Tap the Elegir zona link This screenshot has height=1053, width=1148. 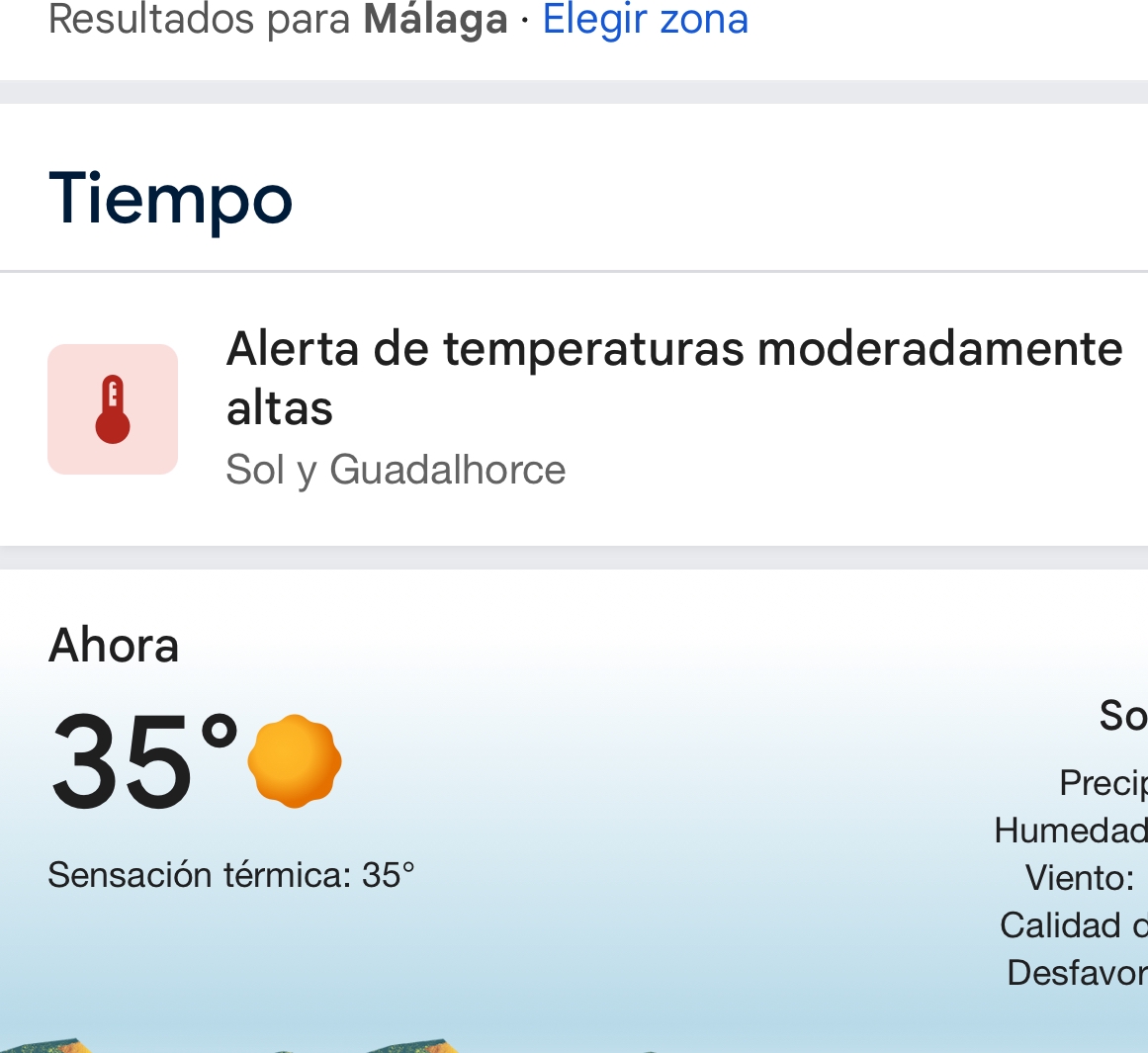point(645,19)
